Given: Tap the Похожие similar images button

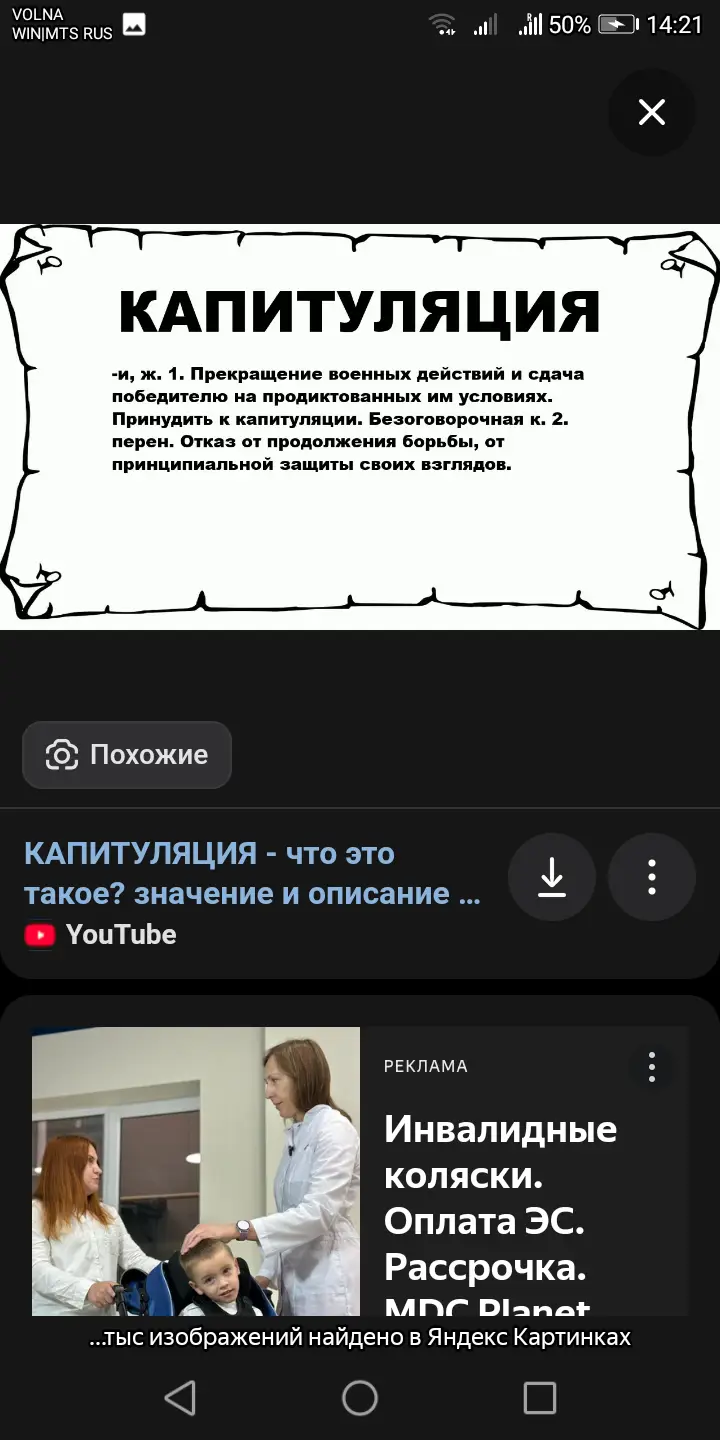Looking at the screenshot, I should coord(127,755).
